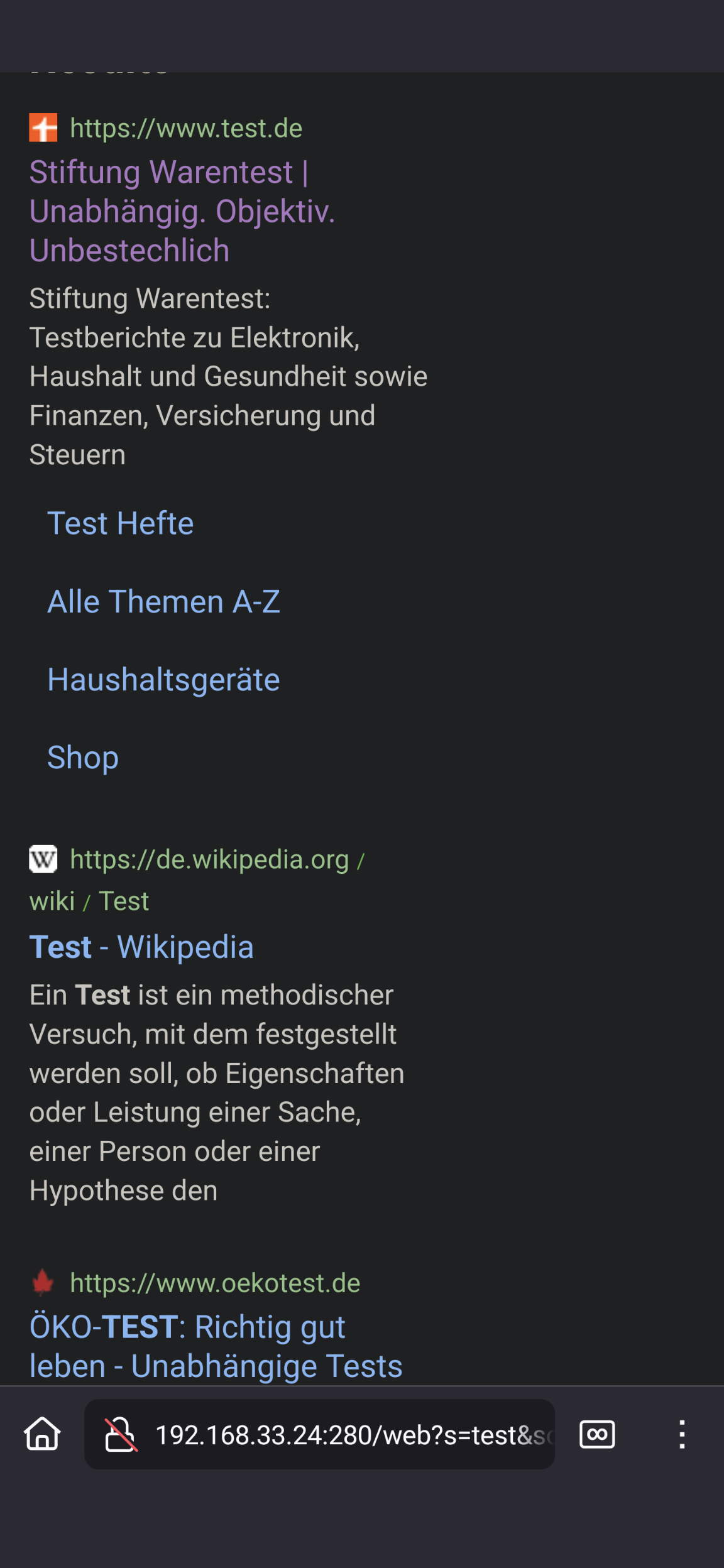Open the private browsing mask icon
Viewport: 724px width, 1568px height.
[596, 1435]
